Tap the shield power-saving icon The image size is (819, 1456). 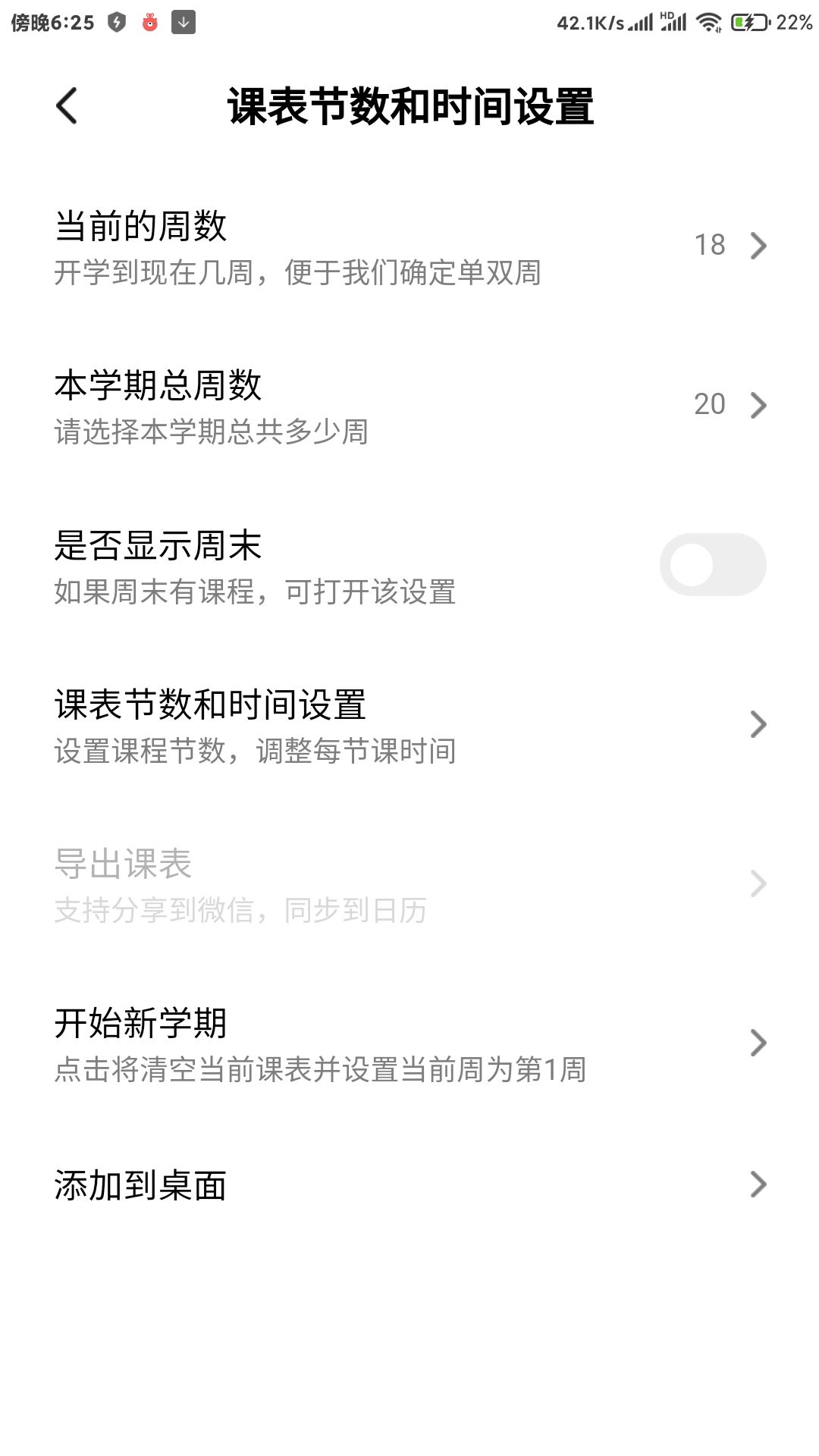(x=115, y=23)
